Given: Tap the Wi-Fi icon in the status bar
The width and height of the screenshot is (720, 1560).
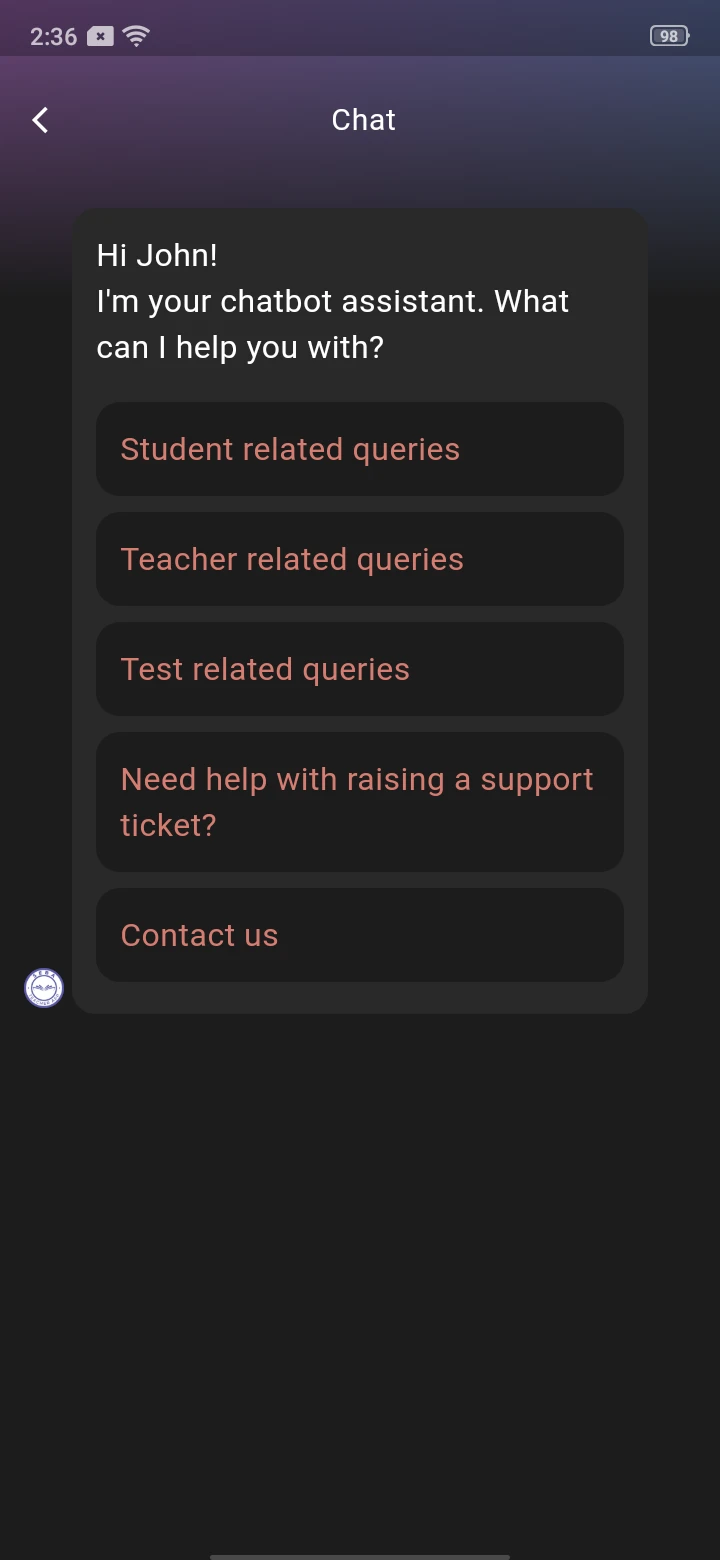Looking at the screenshot, I should [134, 34].
